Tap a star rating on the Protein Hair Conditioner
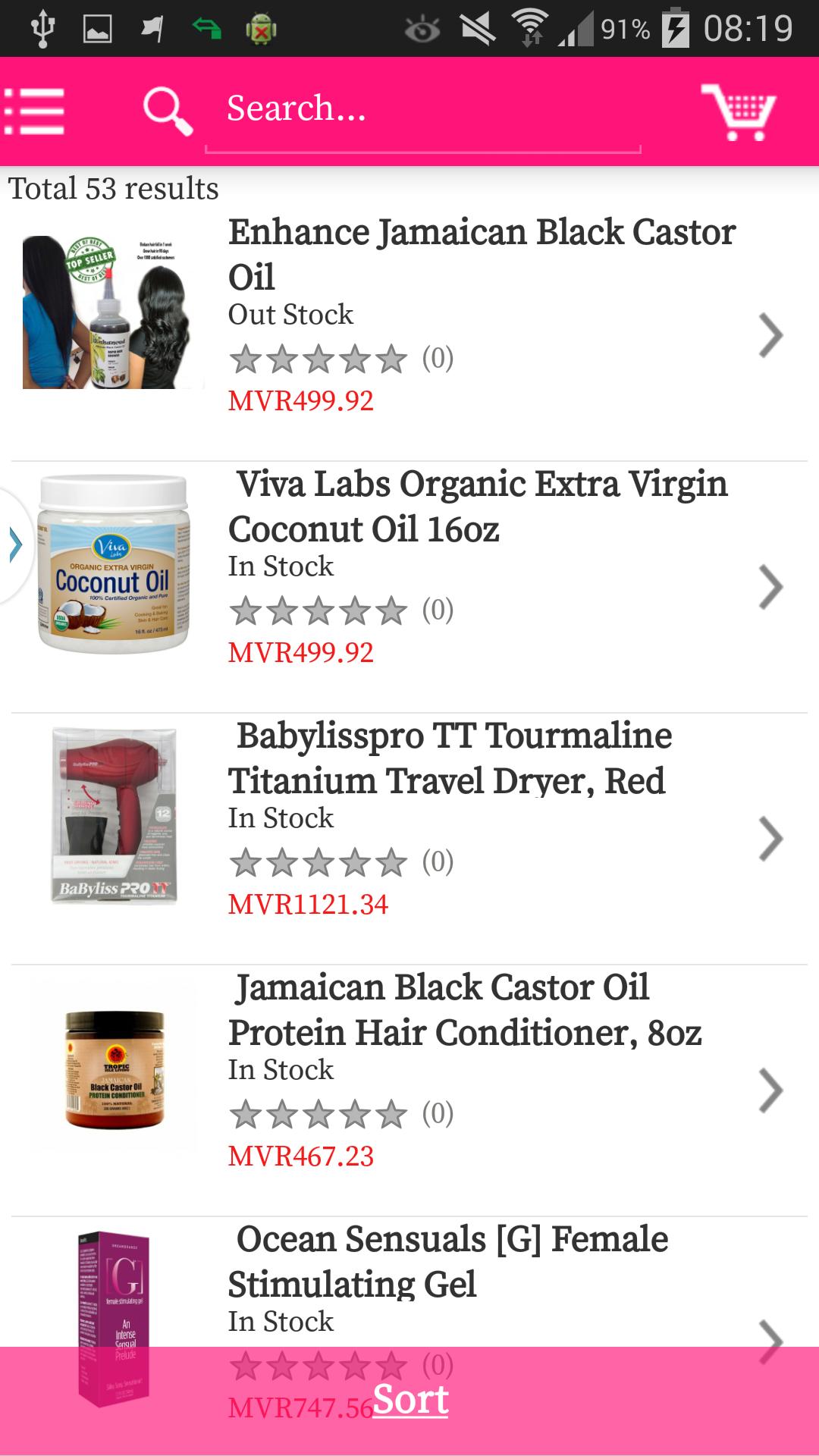Image resolution: width=819 pixels, height=1456 pixels. tap(318, 1113)
